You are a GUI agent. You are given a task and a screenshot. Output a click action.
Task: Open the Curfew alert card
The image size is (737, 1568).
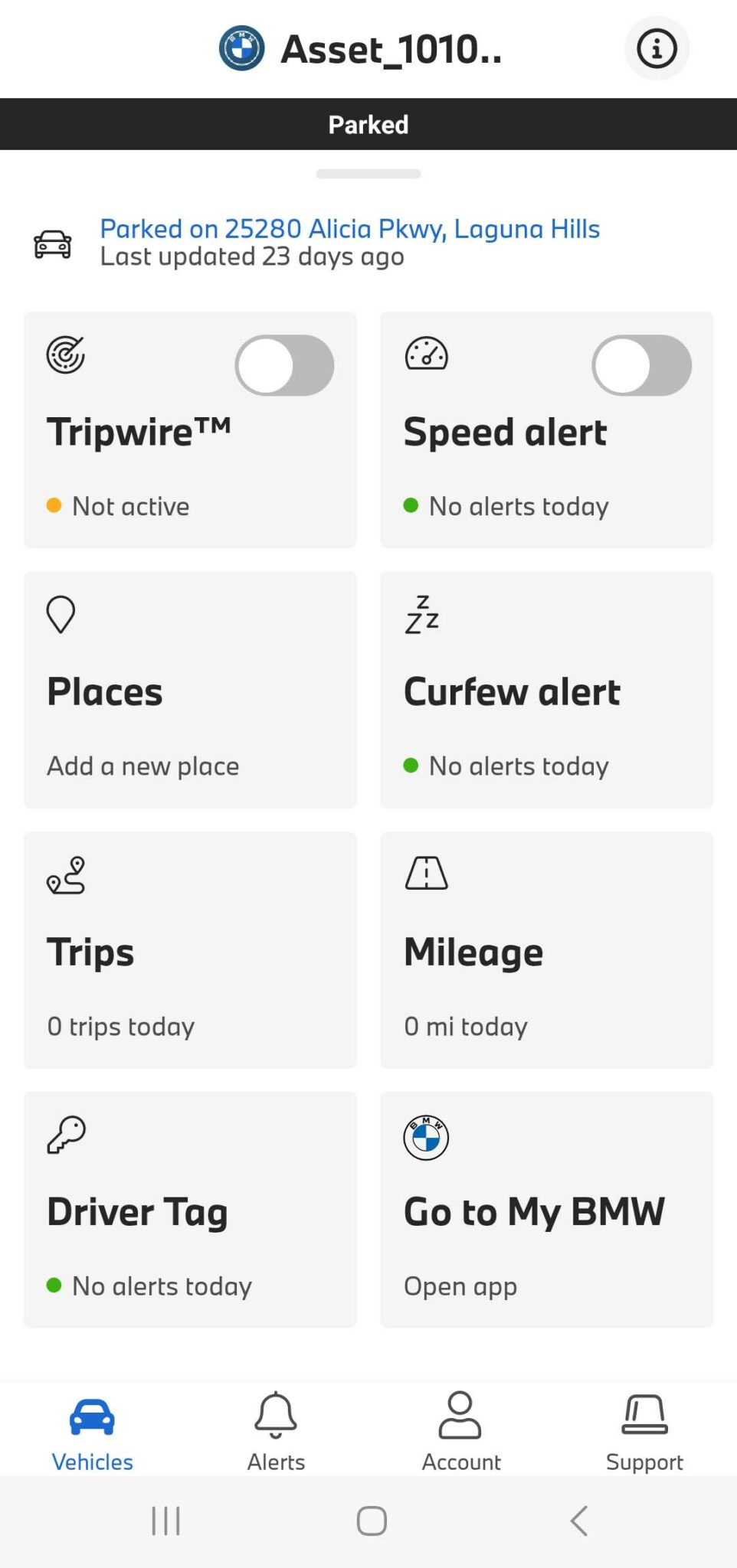[x=546, y=689]
